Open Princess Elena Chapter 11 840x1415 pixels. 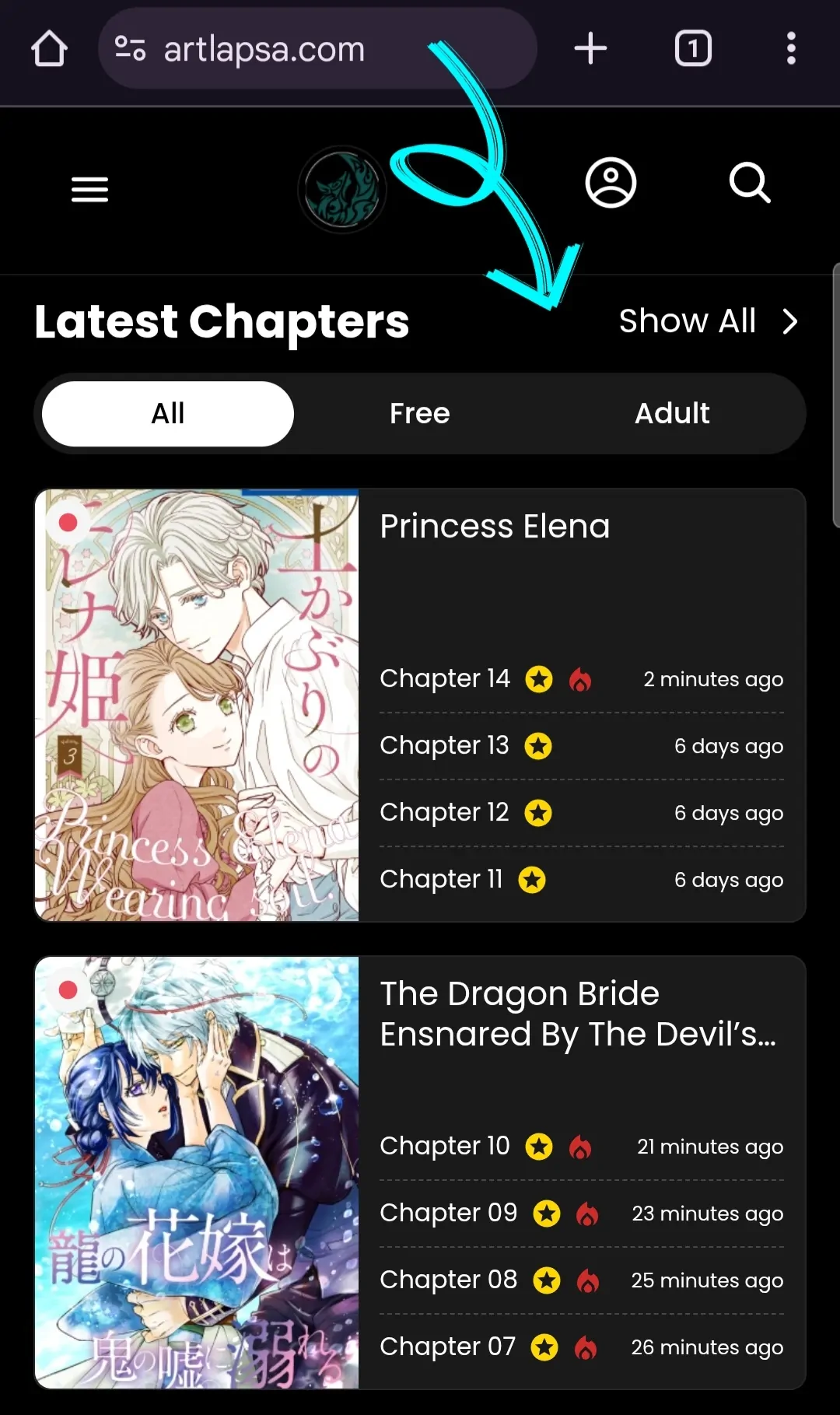[x=441, y=879]
